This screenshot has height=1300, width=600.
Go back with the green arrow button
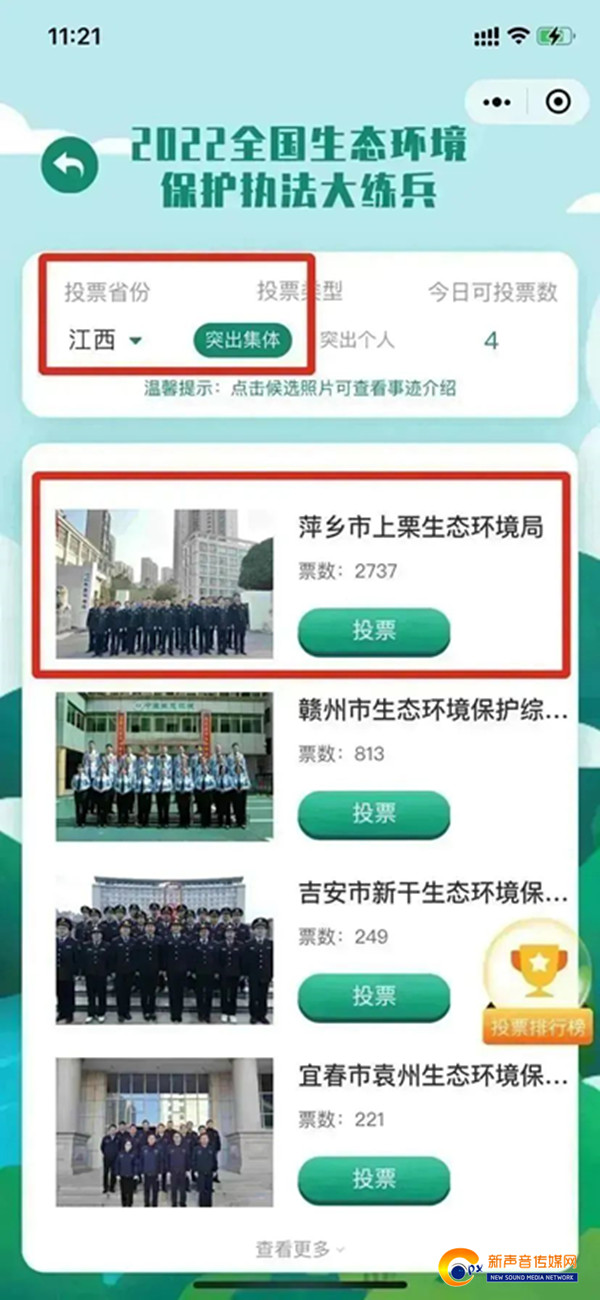tap(70, 165)
